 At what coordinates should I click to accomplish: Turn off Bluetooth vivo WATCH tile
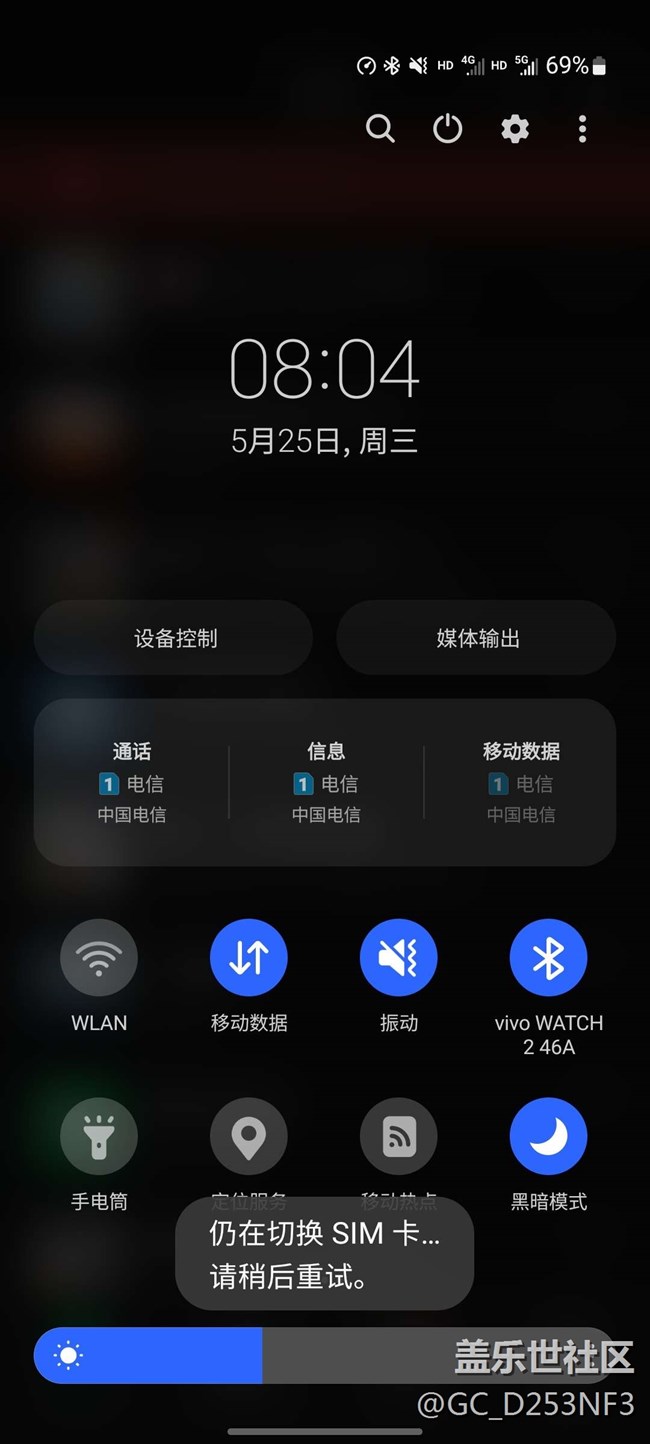[549, 957]
